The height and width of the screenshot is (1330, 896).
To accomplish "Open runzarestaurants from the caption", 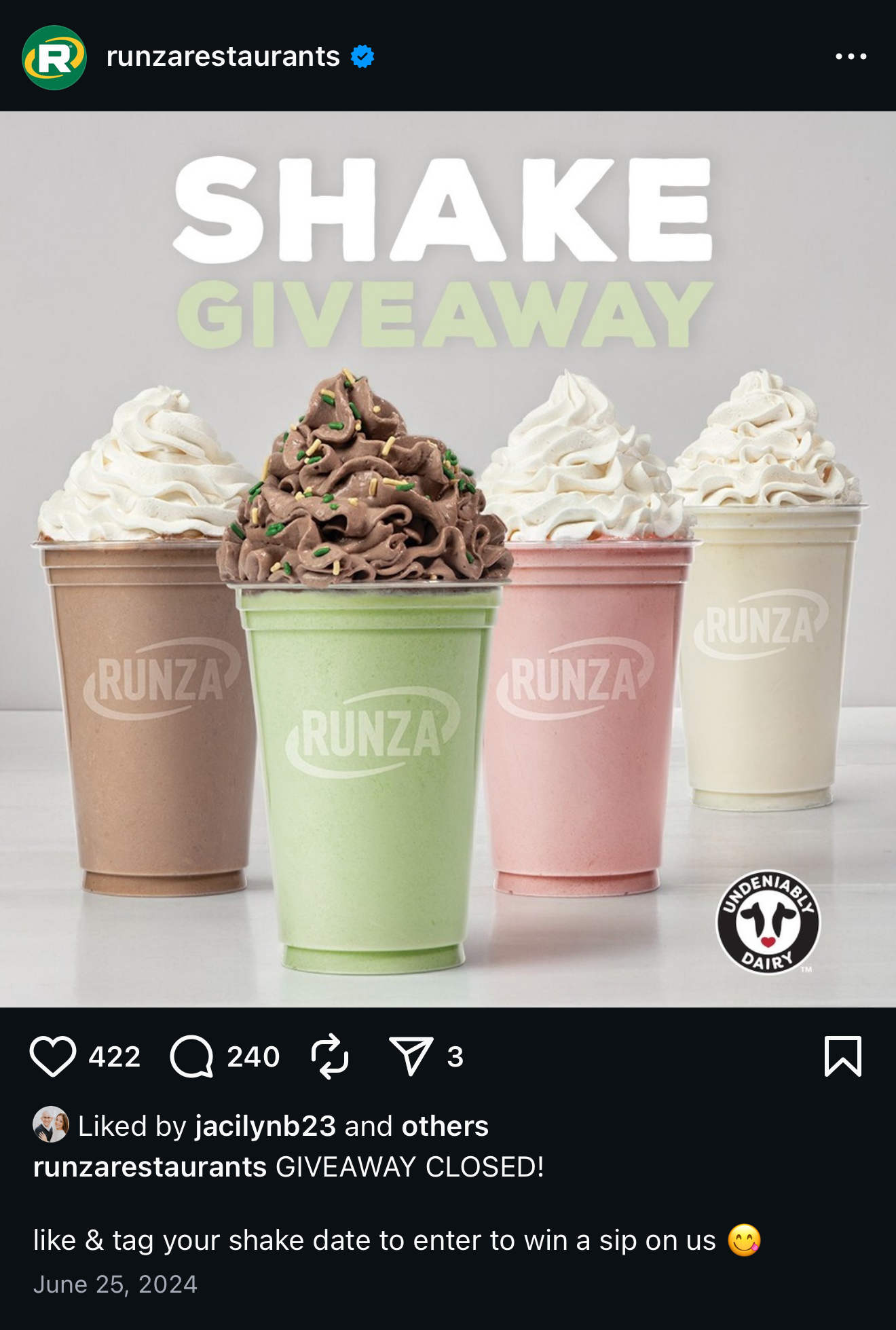I will click(150, 1167).
